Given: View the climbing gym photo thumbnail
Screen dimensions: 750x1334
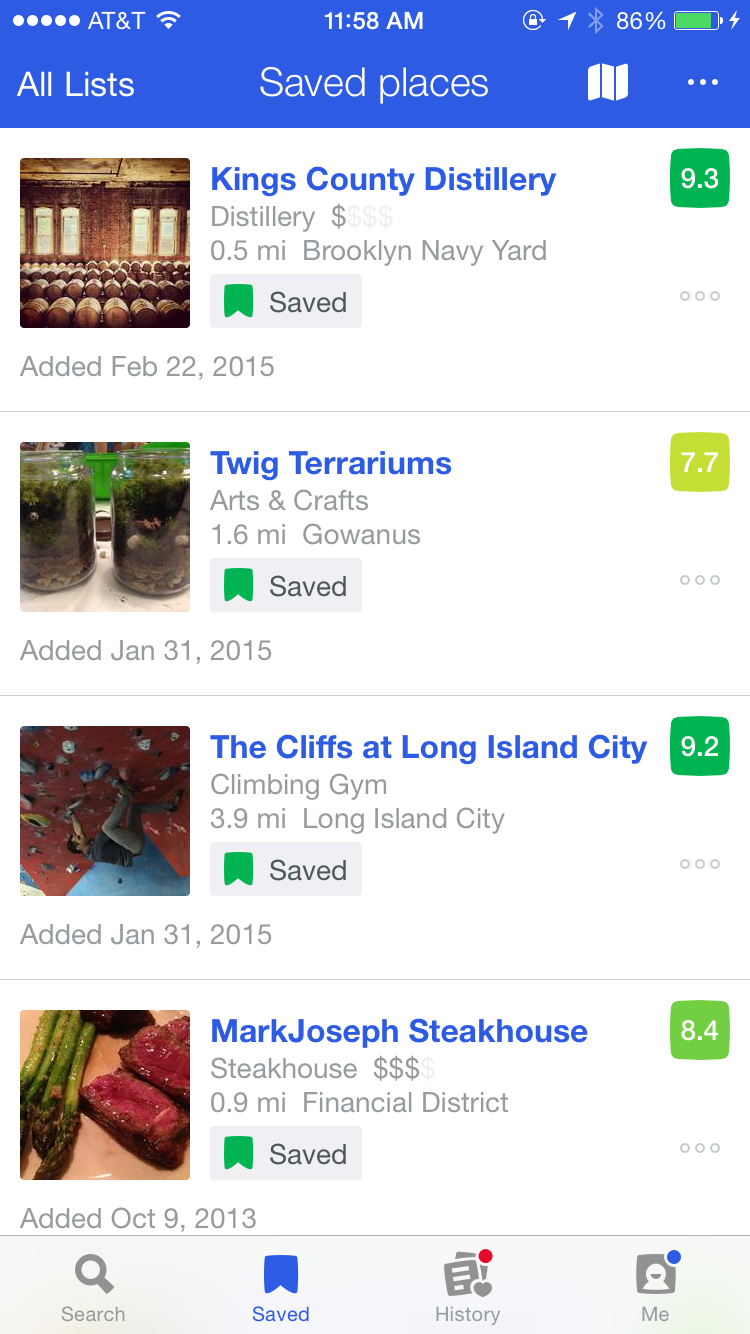Looking at the screenshot, I should click(105, 811).
